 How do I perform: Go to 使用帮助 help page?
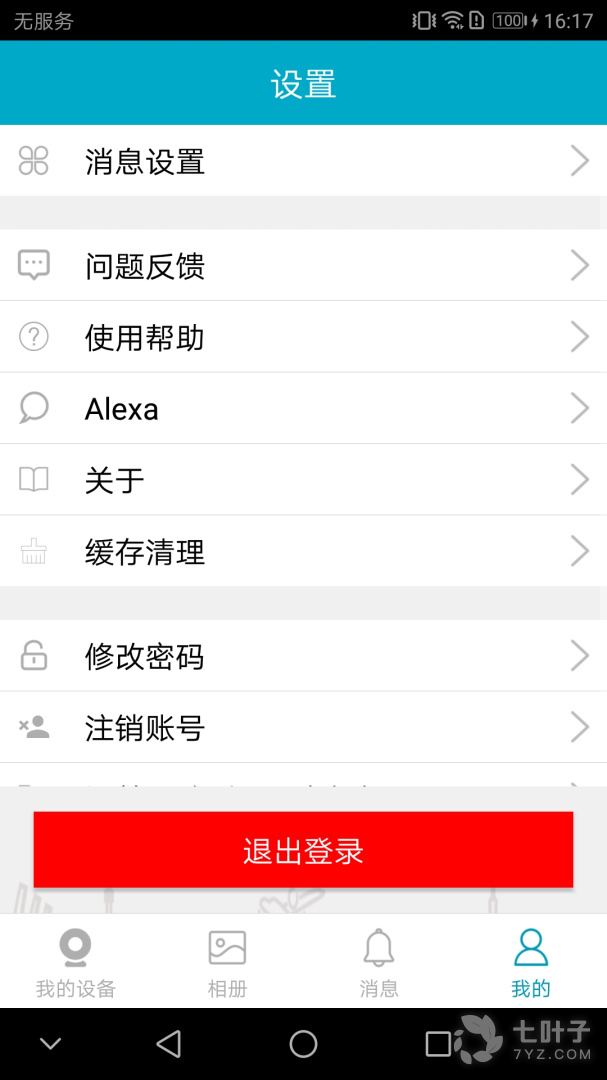point(303,337)
